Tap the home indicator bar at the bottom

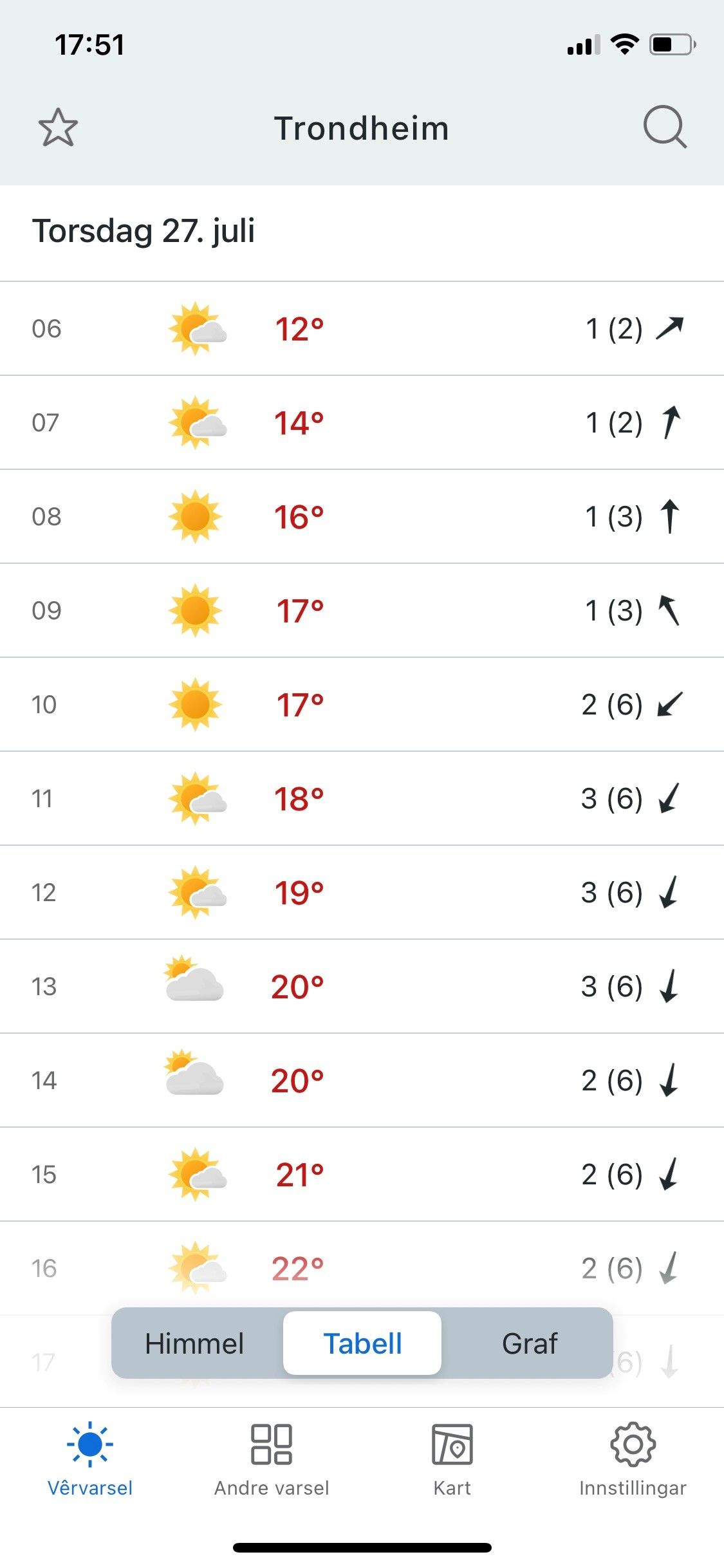coord(362,1547)
